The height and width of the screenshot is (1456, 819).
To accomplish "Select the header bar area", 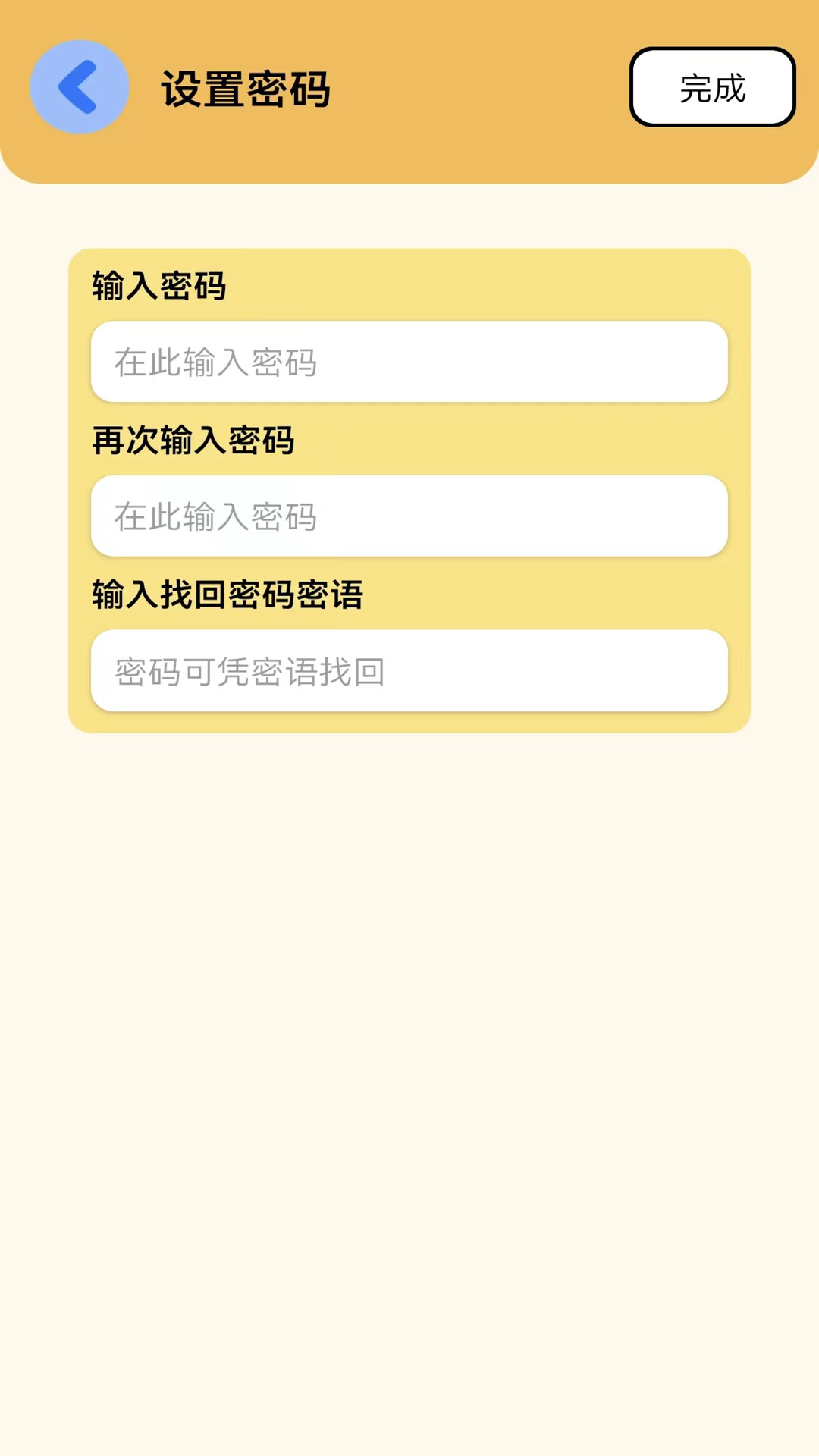I will pos(409,87).
